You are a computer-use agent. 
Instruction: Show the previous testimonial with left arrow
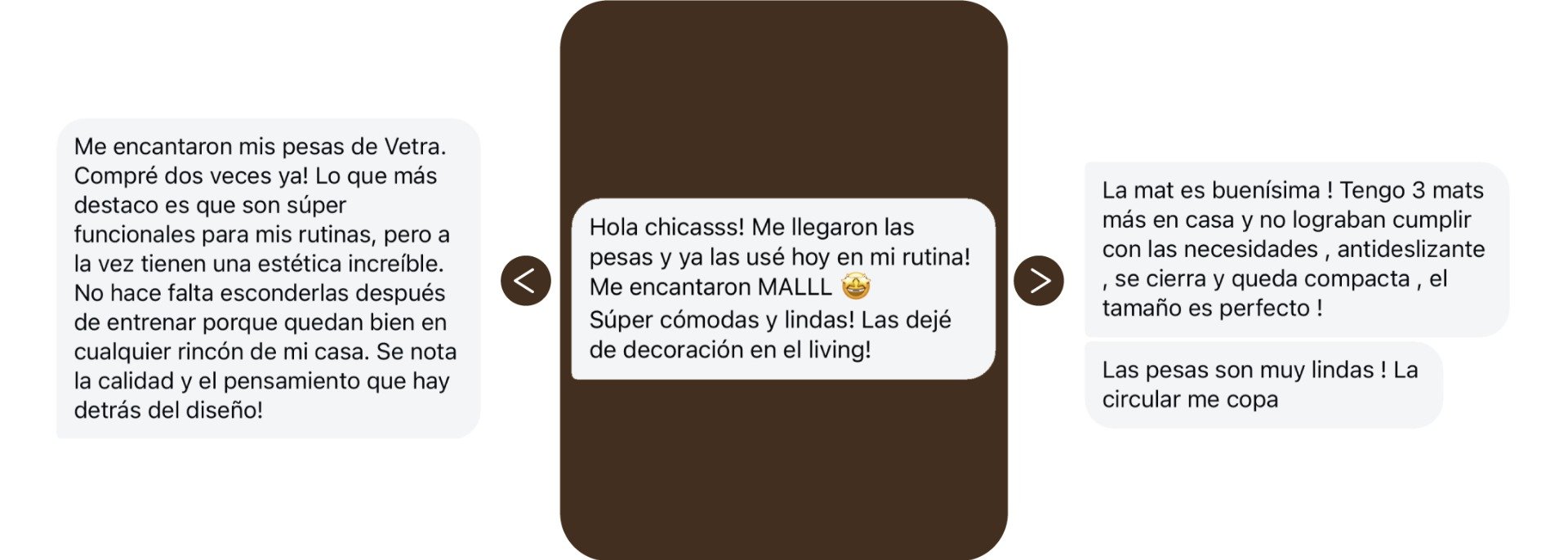pyautogui.click(x=525, y=281)
